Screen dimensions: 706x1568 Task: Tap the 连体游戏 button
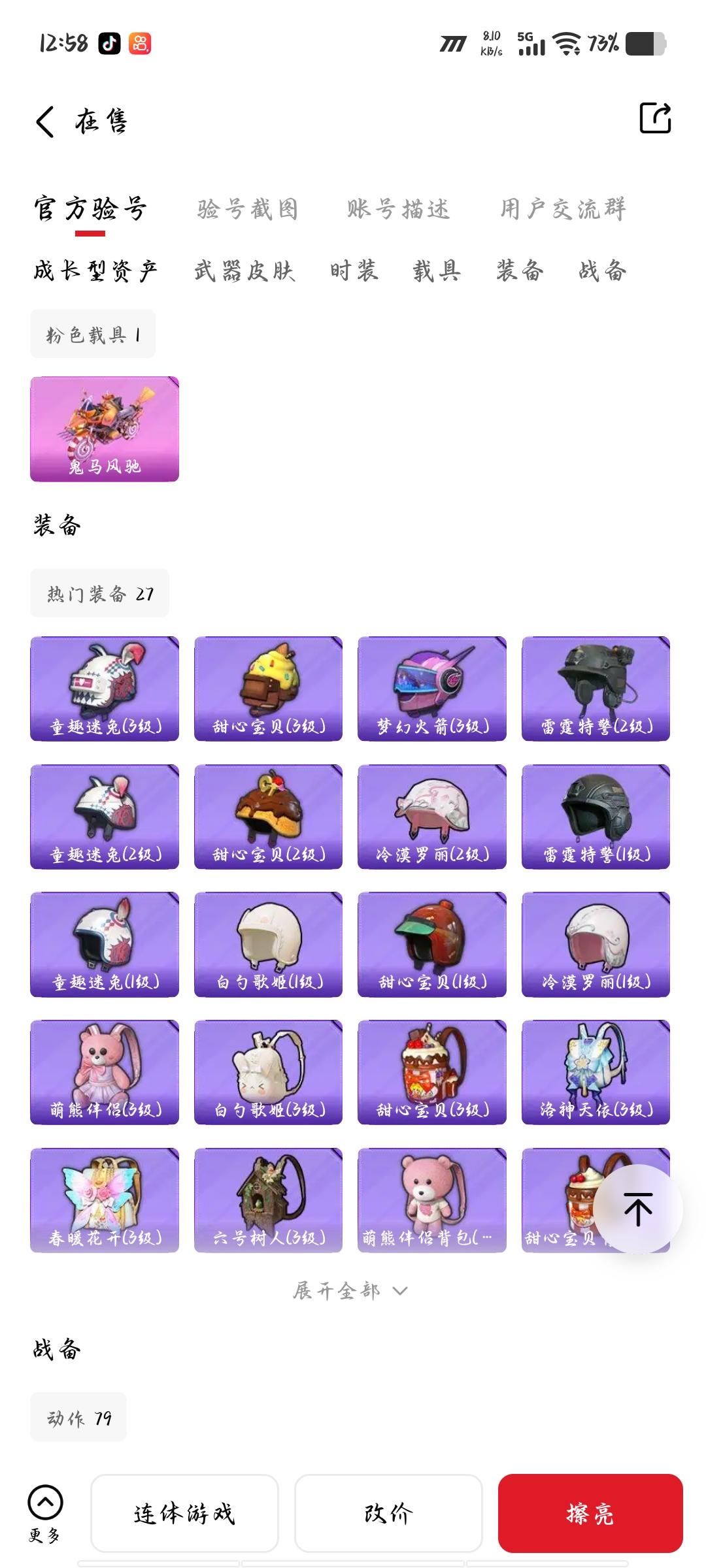tap(184, 1513)
